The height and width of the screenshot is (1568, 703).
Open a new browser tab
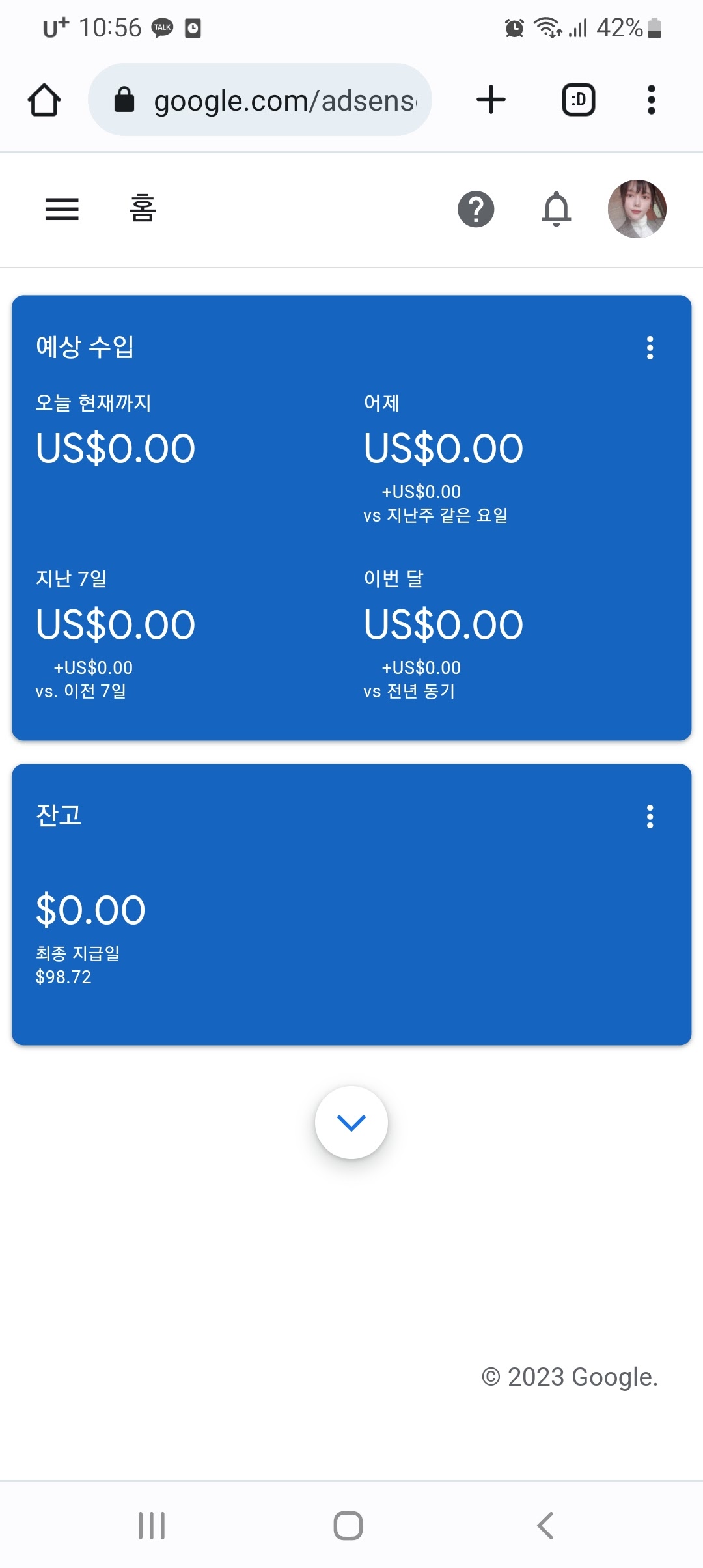(x=491, y=100)
